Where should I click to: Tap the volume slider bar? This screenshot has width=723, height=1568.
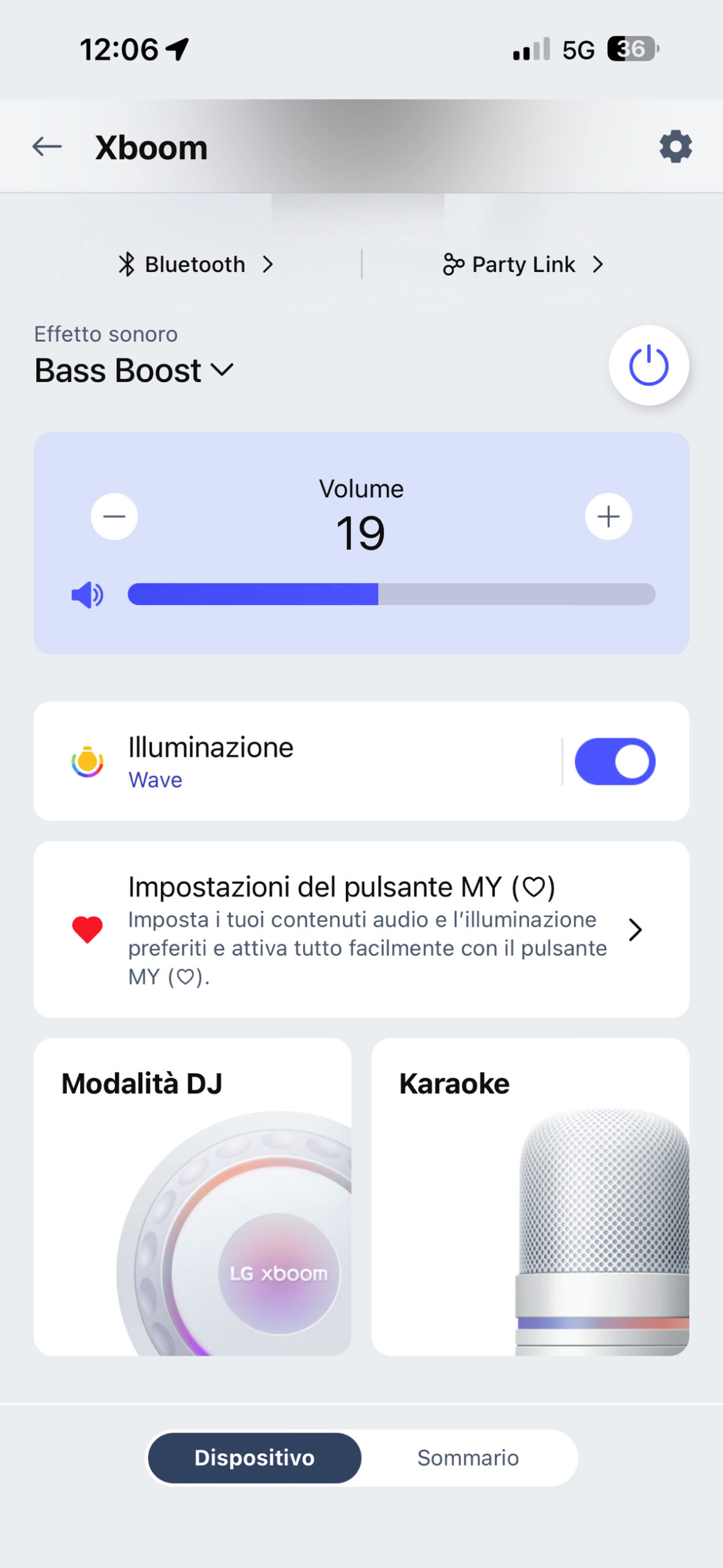[391, 594]
